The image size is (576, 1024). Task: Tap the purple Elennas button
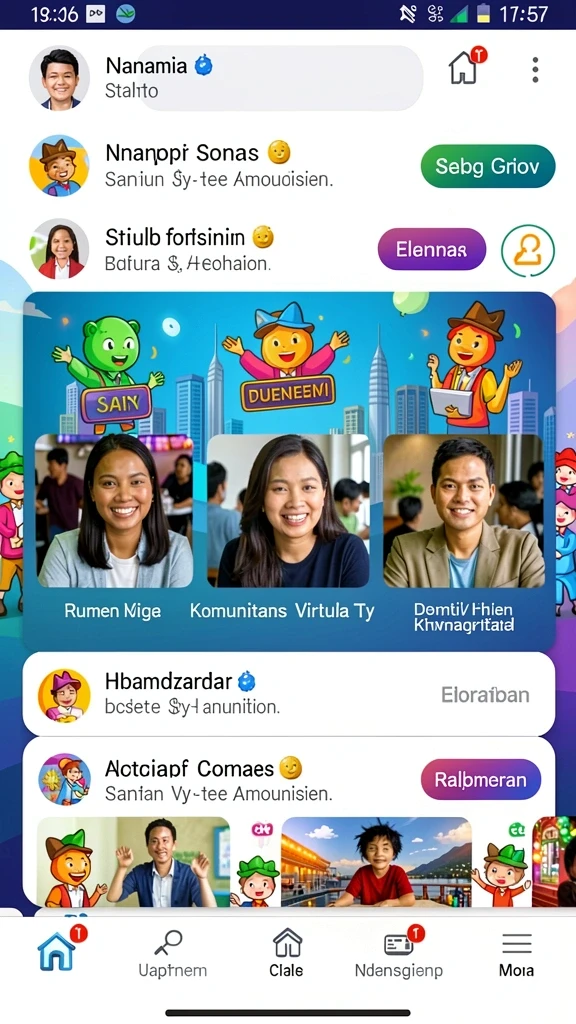432,249
